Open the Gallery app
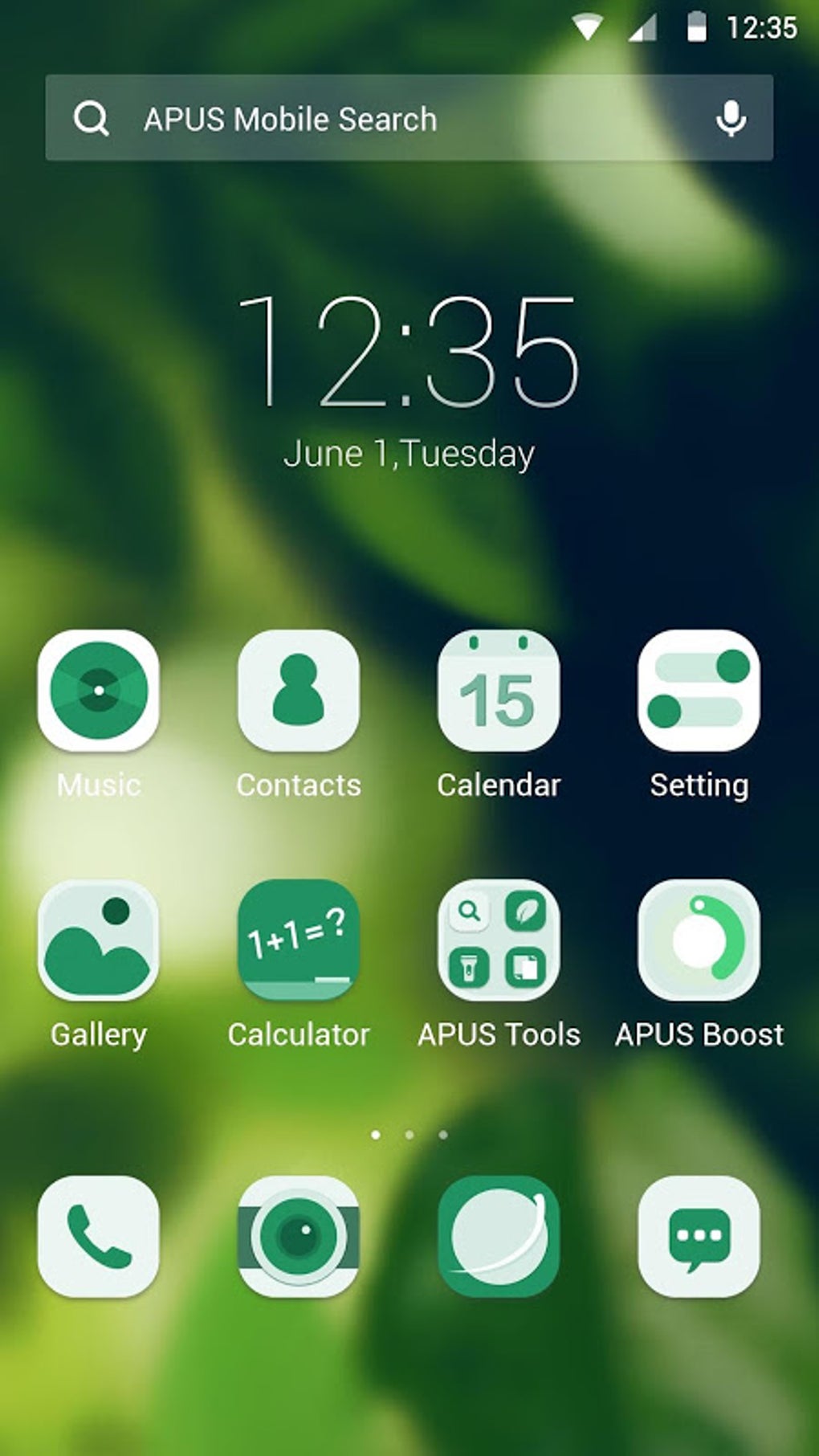 99,940
